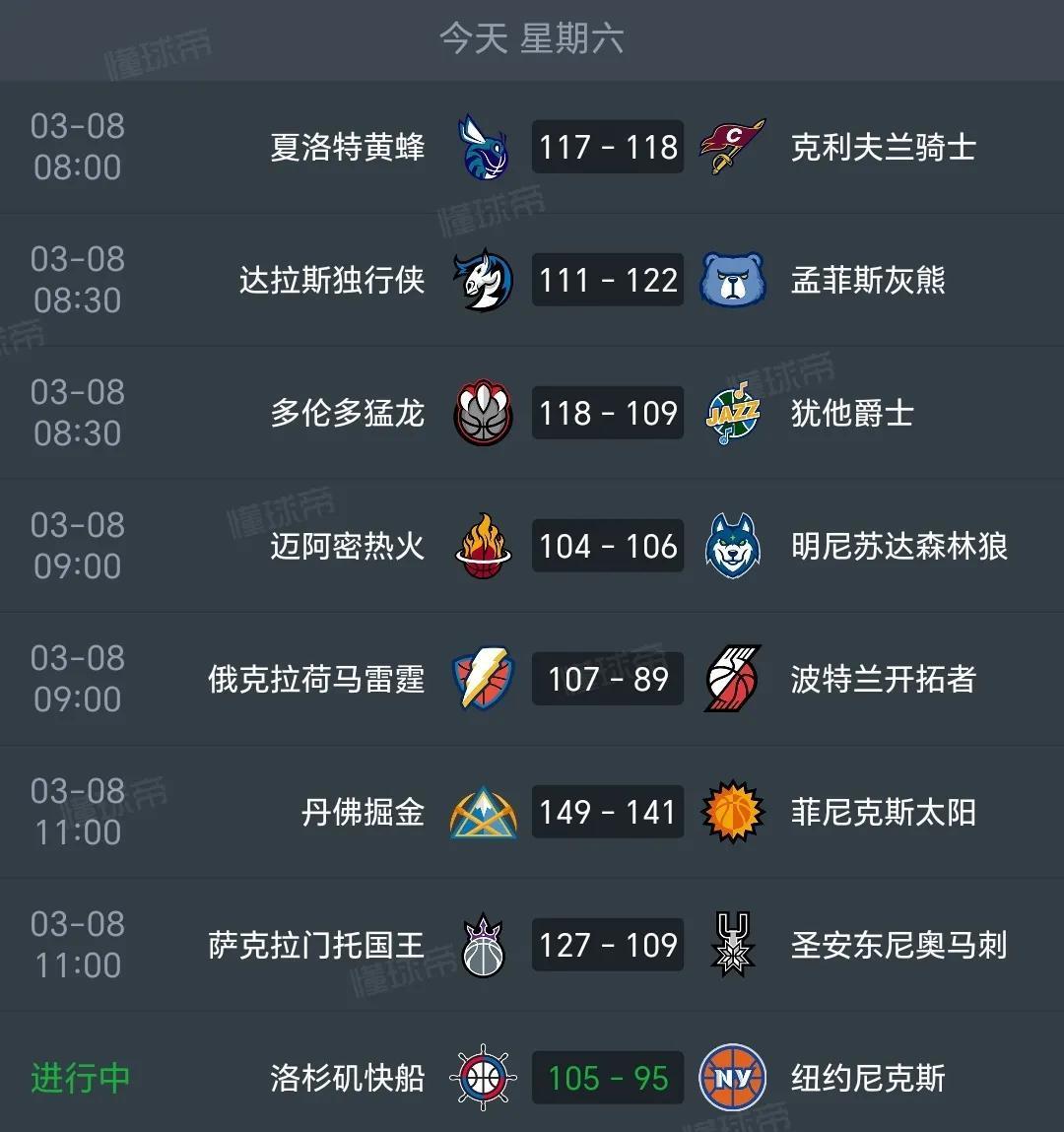Click the 多伦多猛龙 team name
The image size is (1064, 1132).
click(x=347, y=413)
